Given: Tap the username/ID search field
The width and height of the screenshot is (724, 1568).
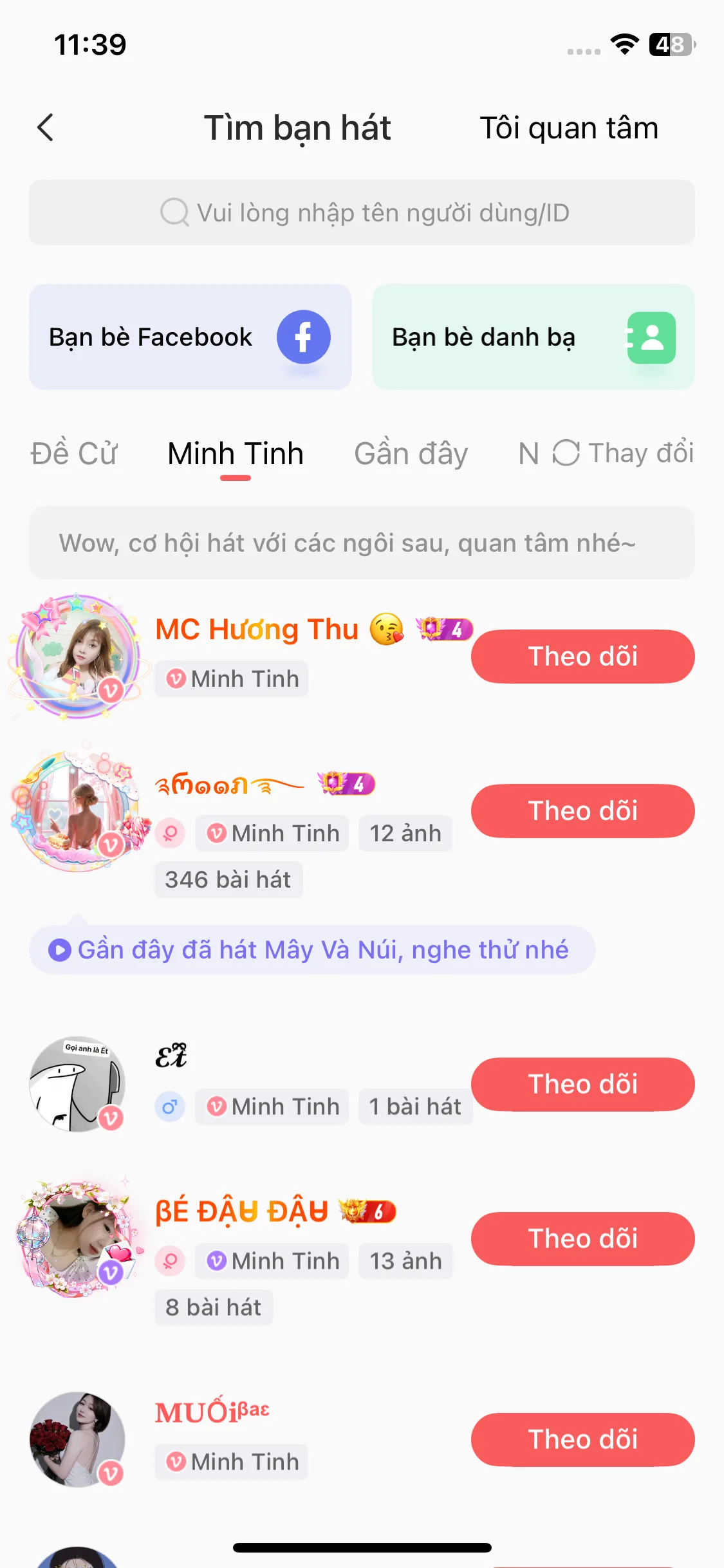Looking at the screenshot, I should pyautogui.click(x=362, y=212).
